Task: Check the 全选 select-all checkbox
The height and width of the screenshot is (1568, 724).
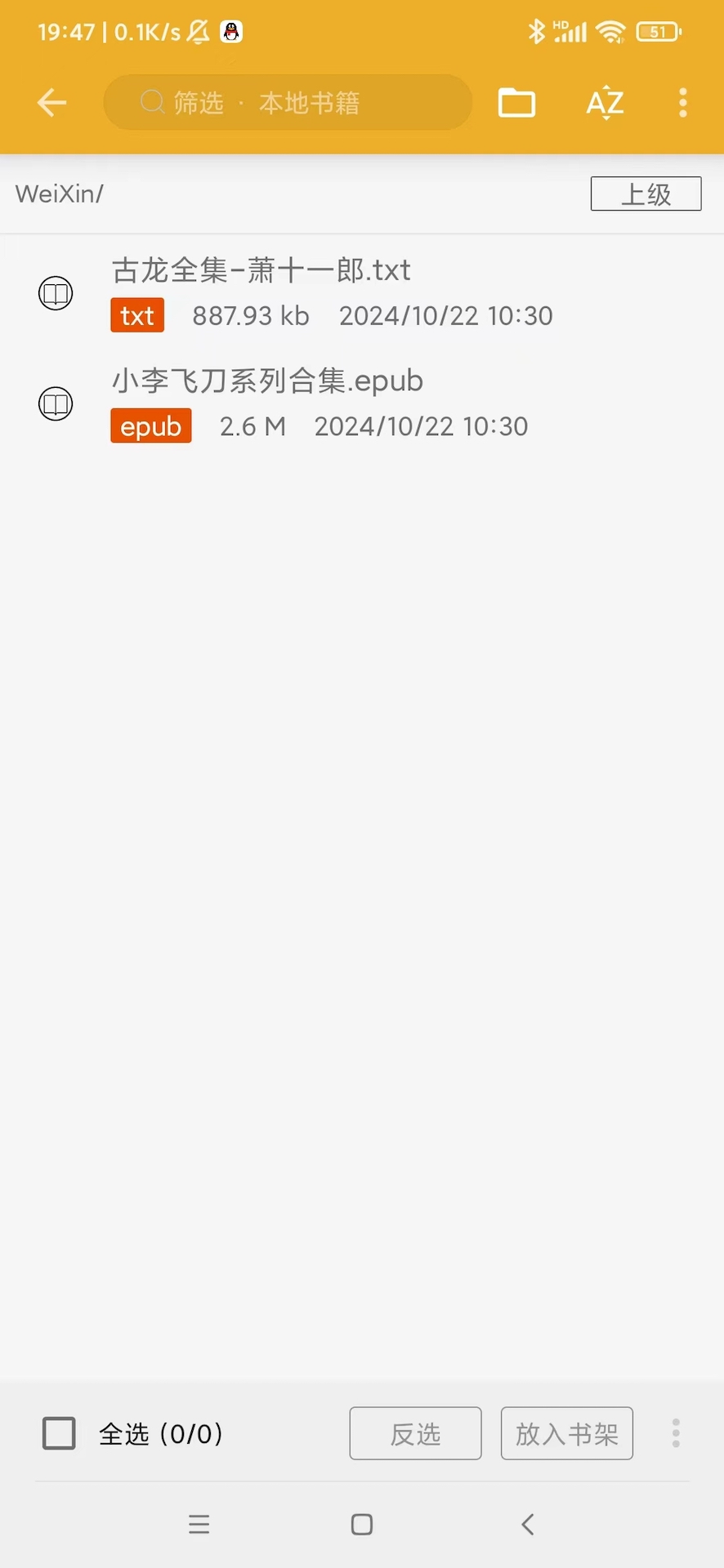Action: (x=58, y=1432)
